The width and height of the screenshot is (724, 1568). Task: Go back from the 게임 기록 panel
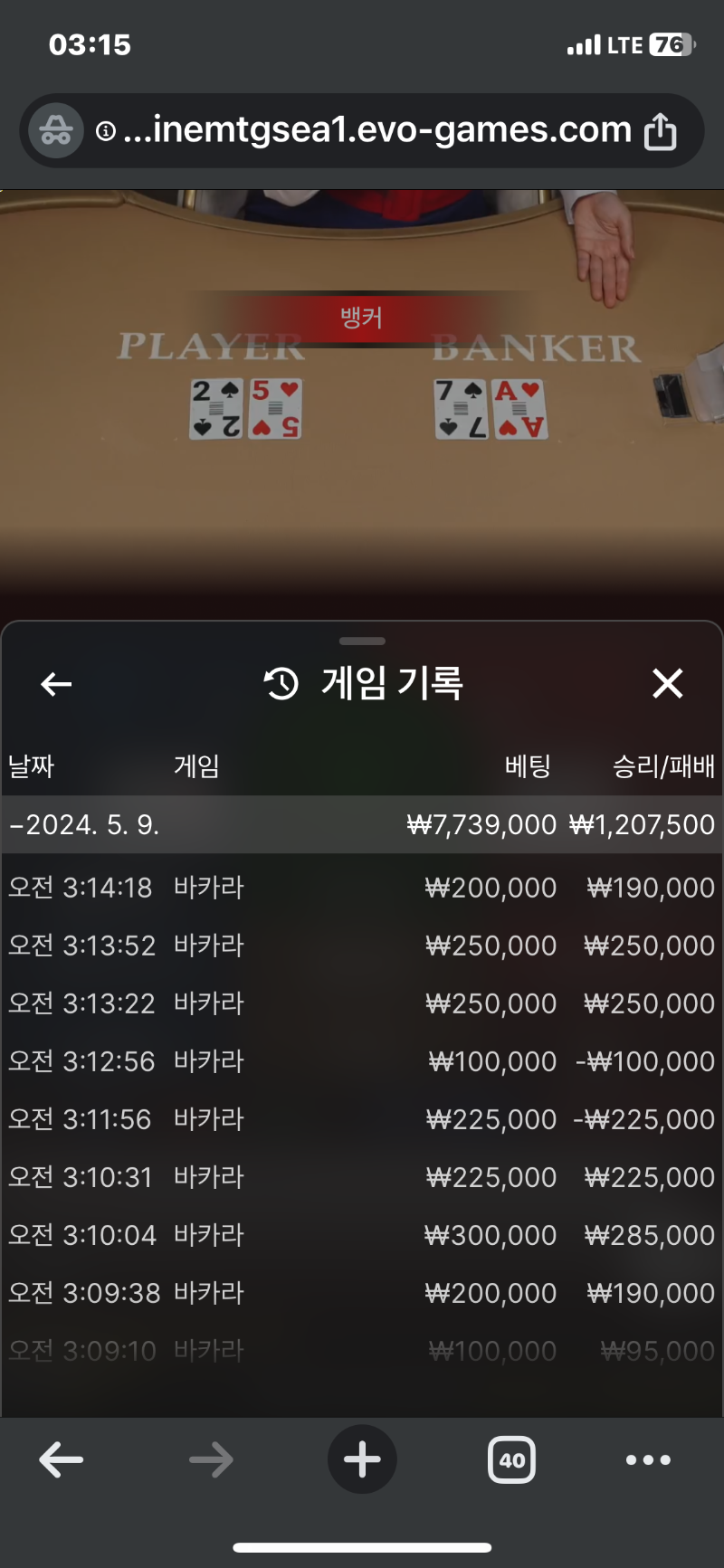(56, 684)
